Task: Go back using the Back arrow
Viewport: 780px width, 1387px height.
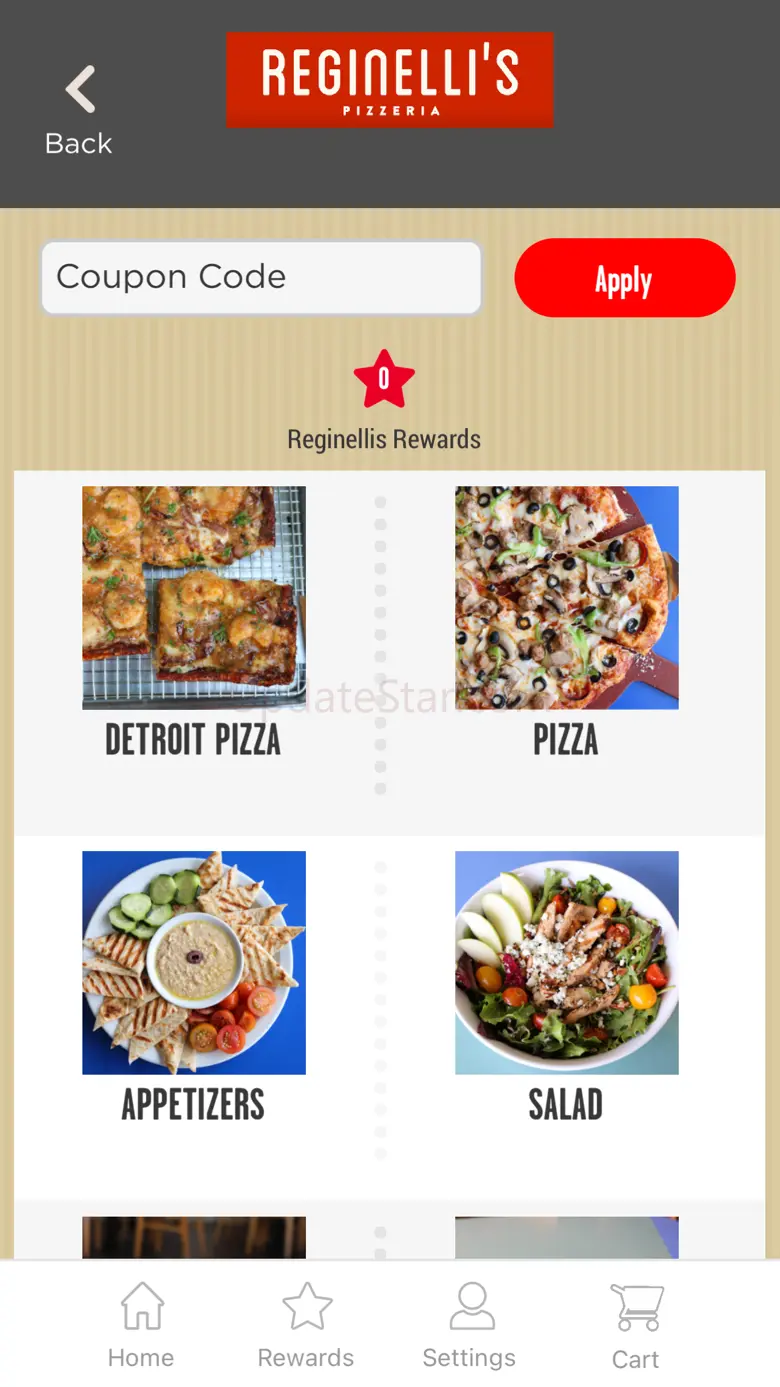Action: click(79, 110)
